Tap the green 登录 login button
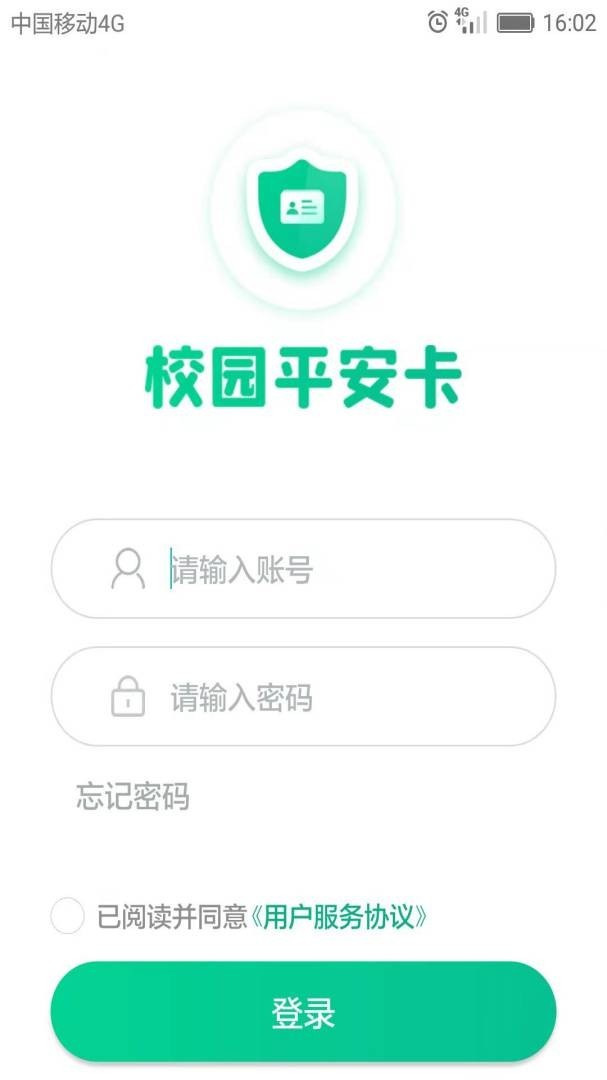The width and height of the screenshot is (607, 1080). point(303,1012)
